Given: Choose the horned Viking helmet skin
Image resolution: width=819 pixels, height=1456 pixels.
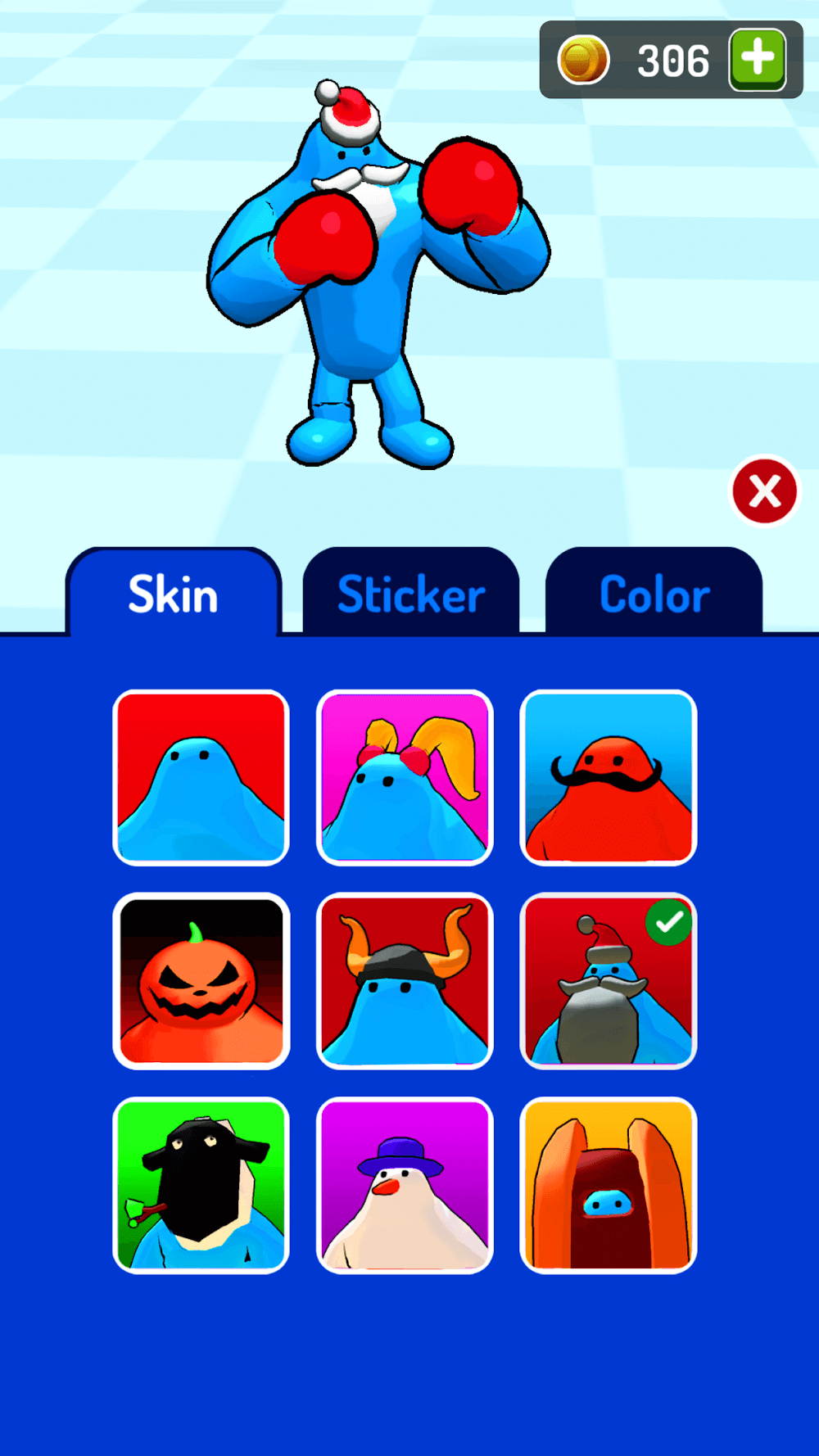Looking at the screenshot, I should pos(405,980).
